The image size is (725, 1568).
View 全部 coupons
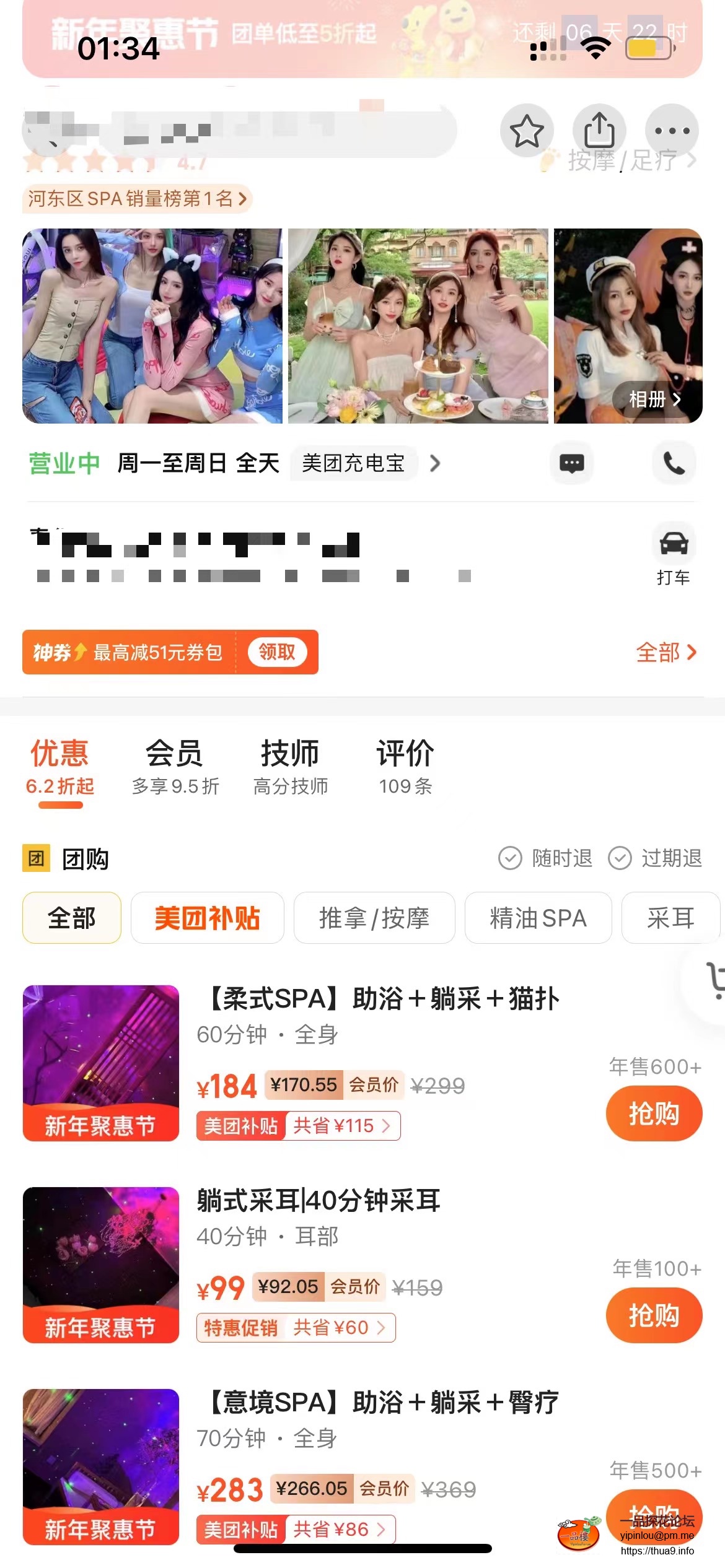[x=666, y=653]
